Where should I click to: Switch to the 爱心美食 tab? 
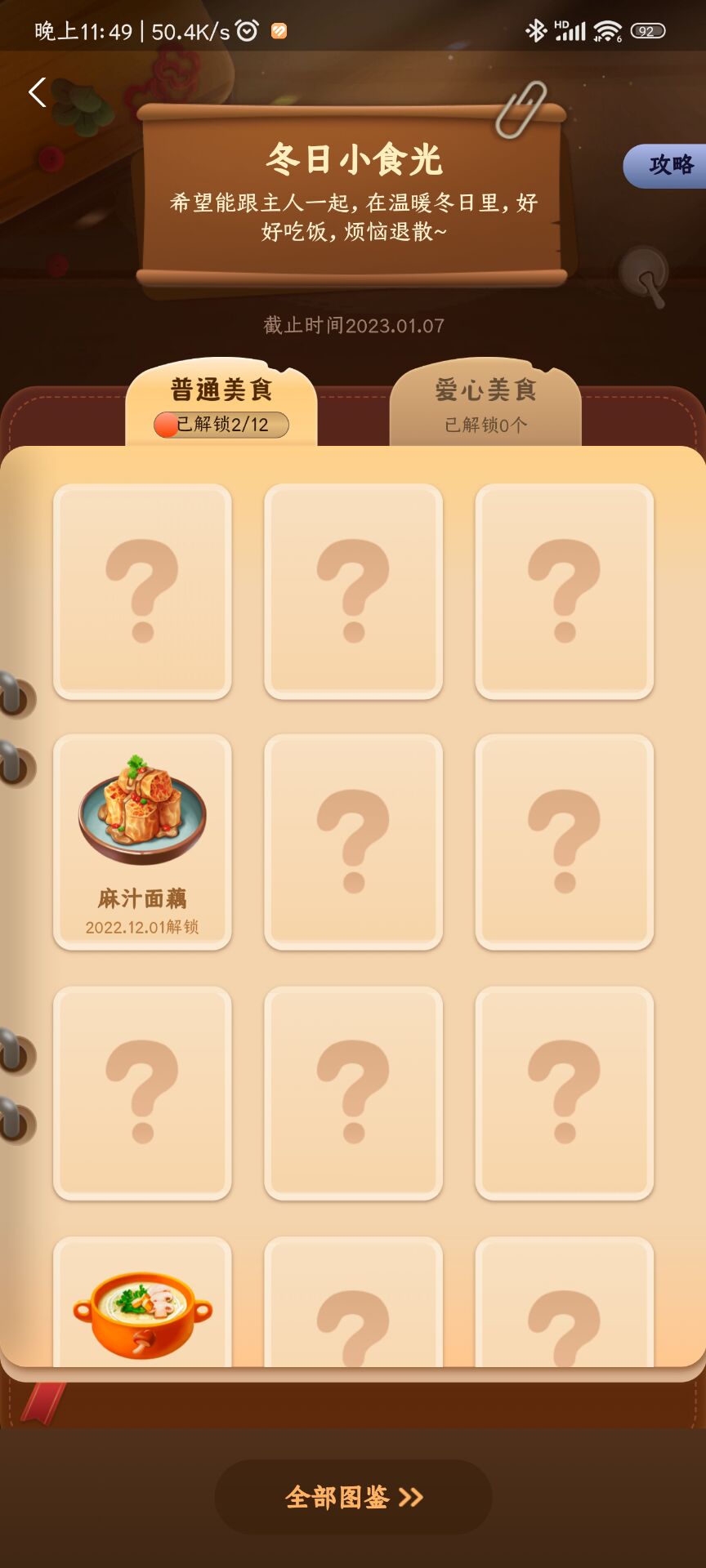(x=485, y=403)
